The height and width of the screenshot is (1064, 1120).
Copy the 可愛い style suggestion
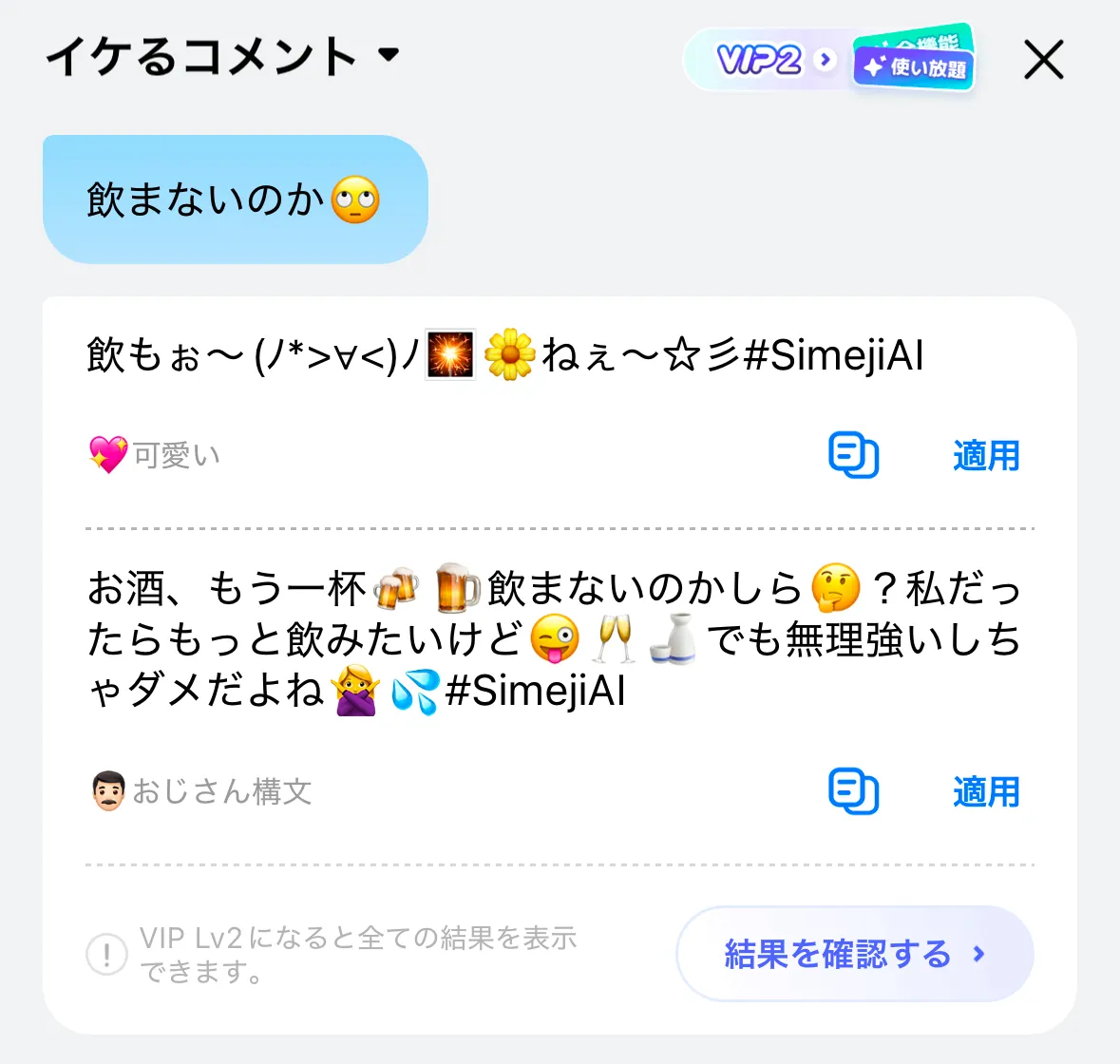tap(854, 455)
